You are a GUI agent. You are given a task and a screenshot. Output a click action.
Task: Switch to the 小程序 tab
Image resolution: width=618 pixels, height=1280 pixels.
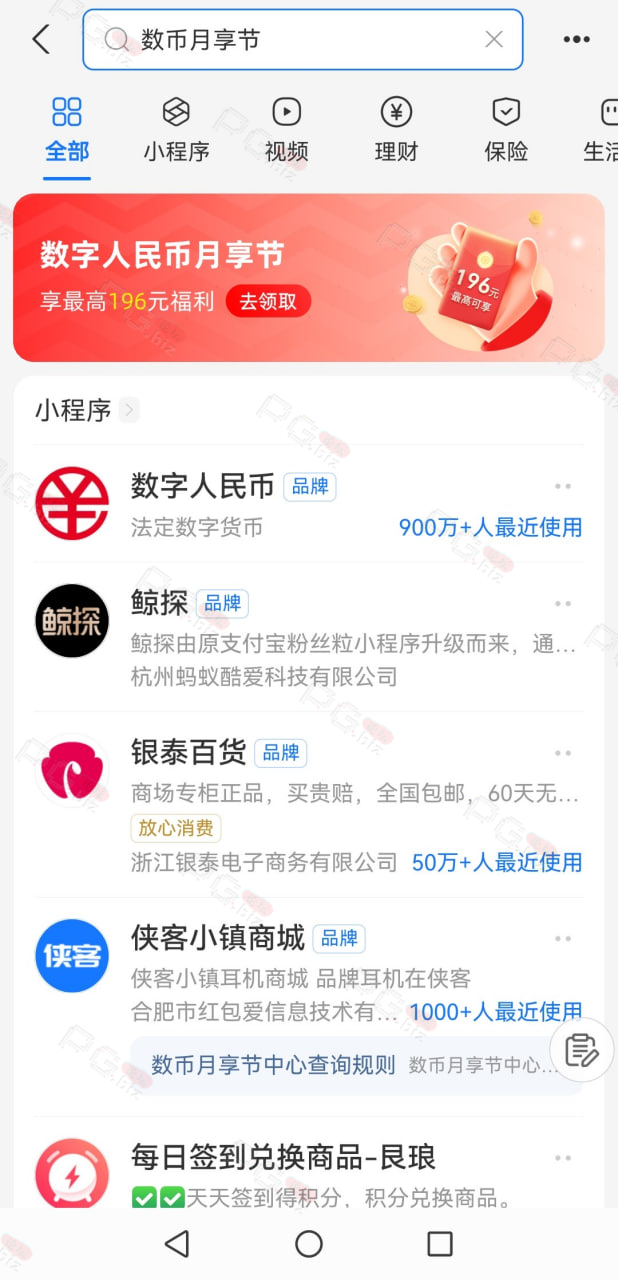[176, 131]
